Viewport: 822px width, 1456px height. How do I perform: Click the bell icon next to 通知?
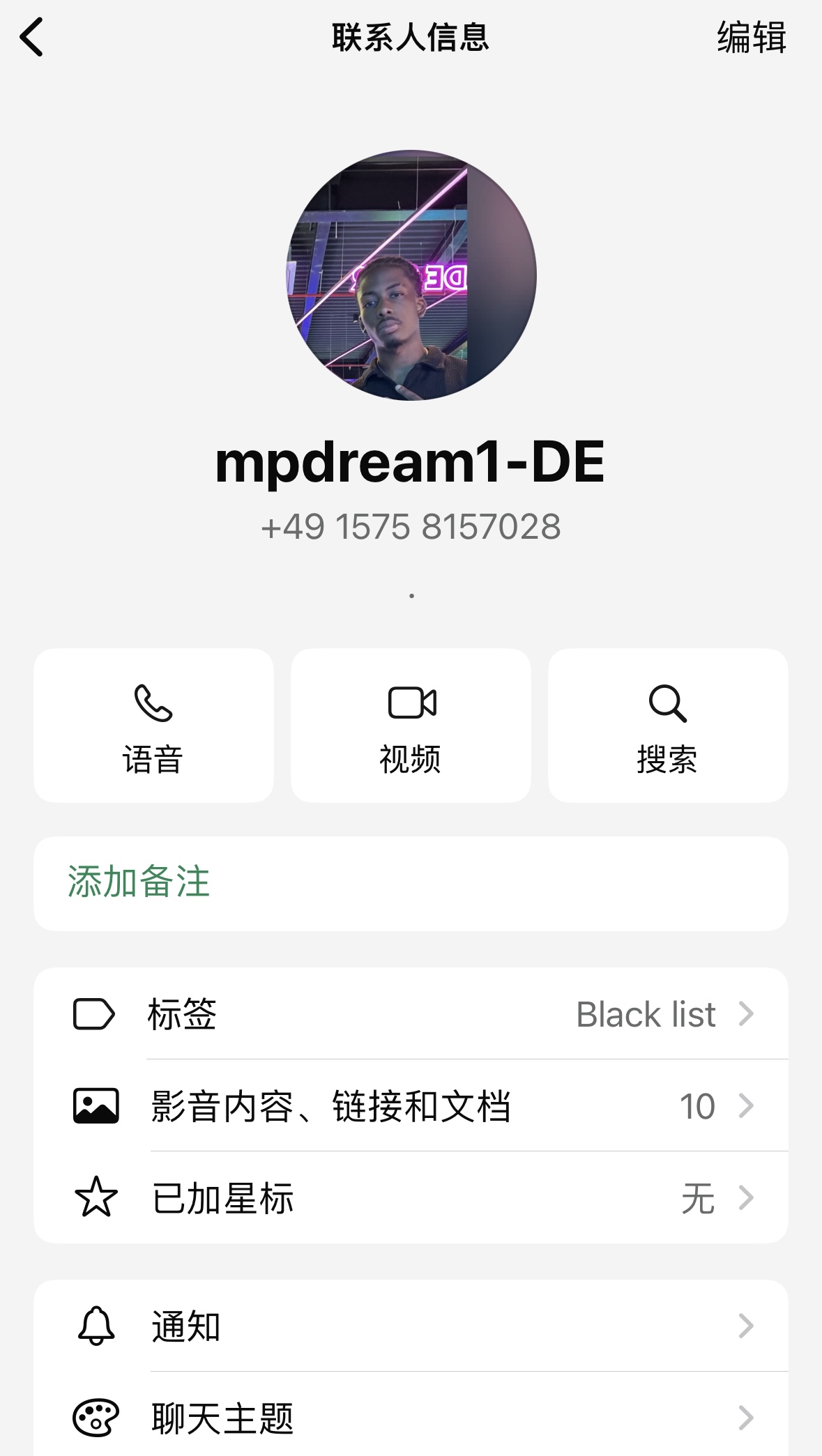(96, 1326)
